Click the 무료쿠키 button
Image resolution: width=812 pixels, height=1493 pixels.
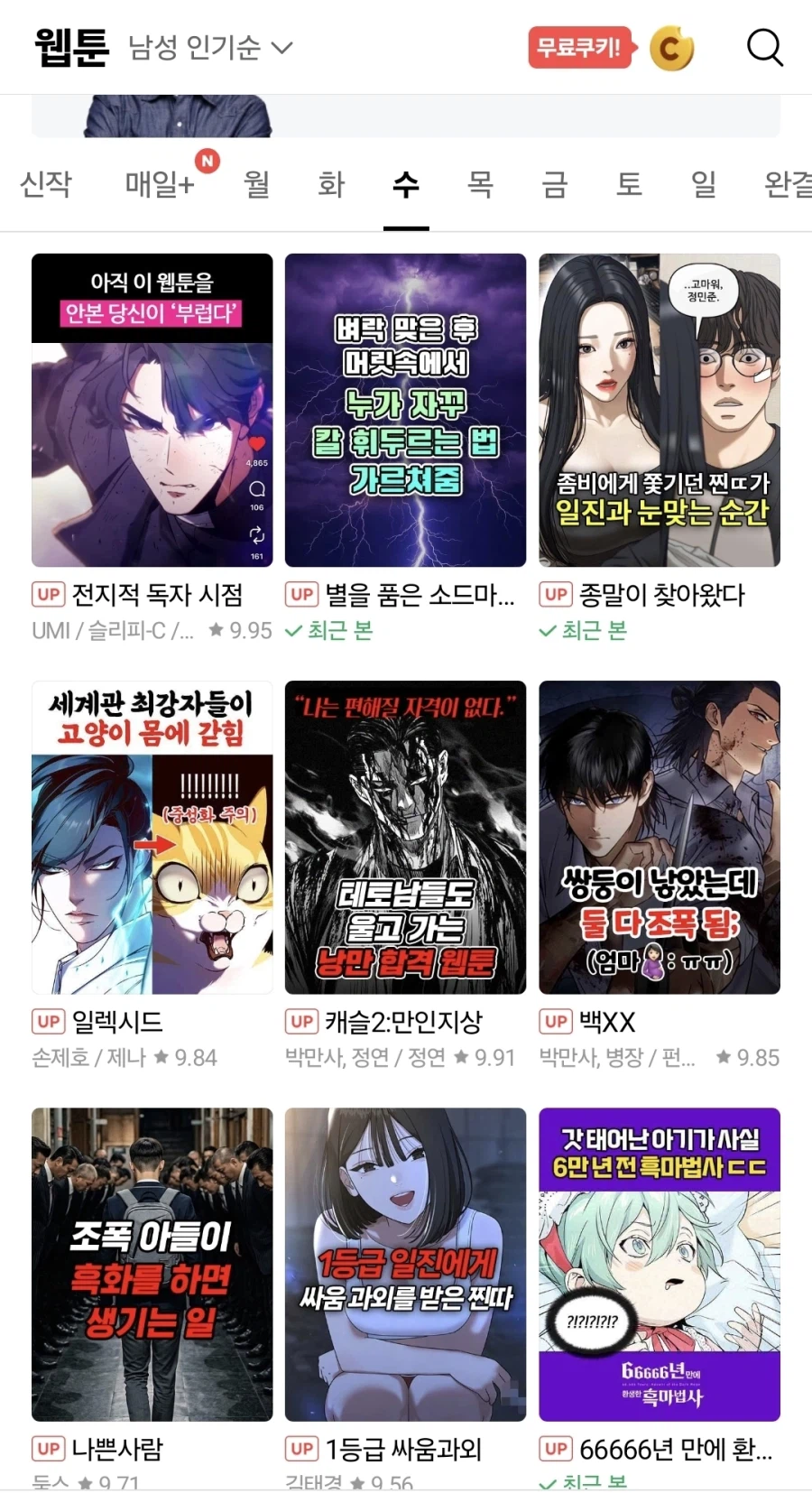pos(580,49)
